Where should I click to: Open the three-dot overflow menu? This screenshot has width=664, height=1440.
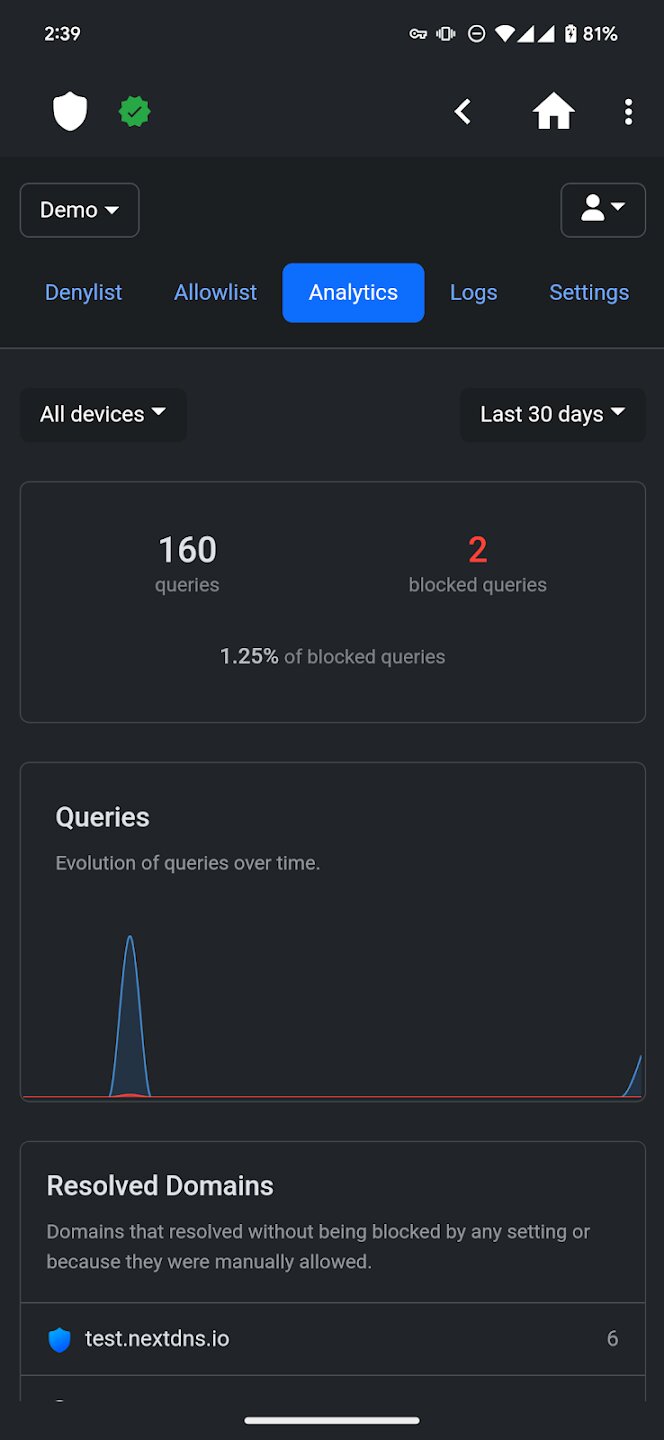tap(628, 111)
